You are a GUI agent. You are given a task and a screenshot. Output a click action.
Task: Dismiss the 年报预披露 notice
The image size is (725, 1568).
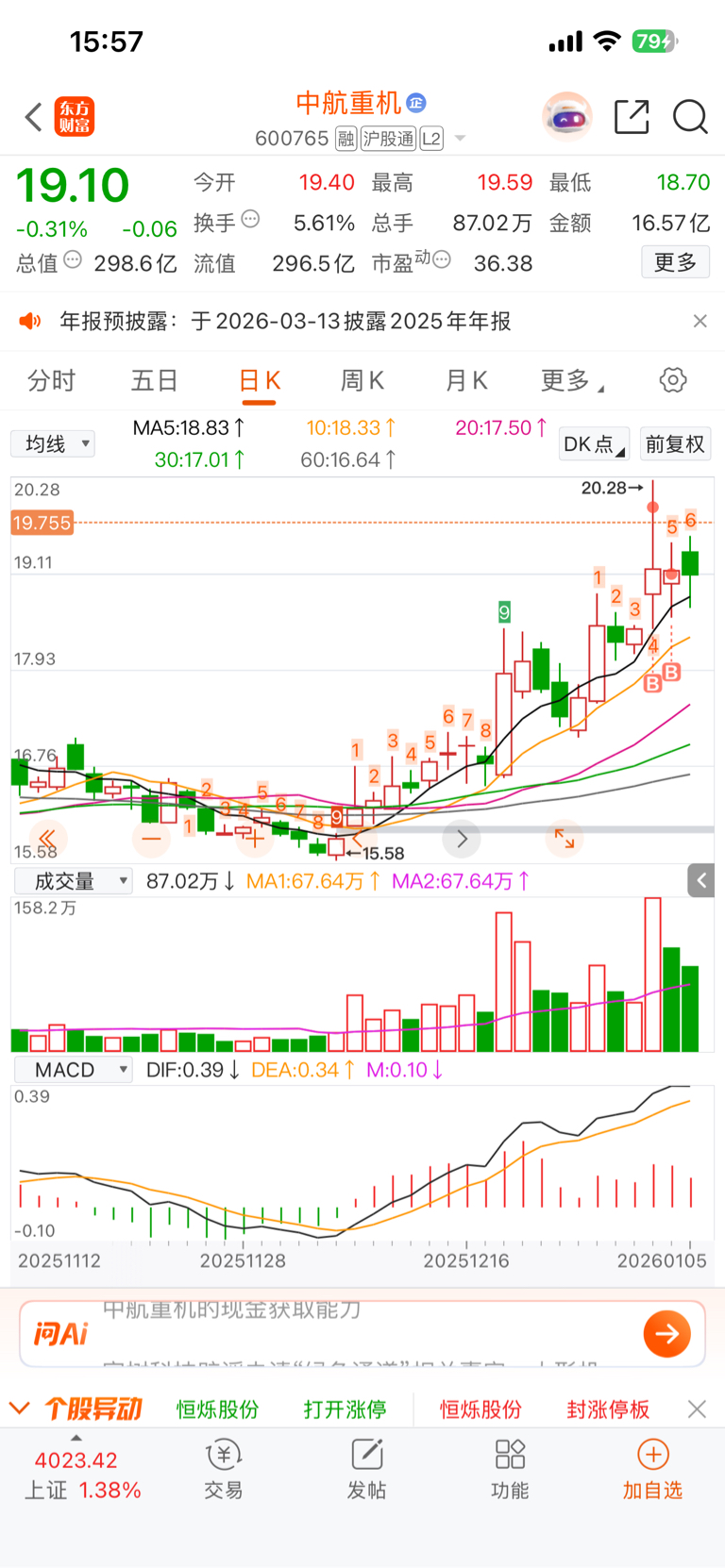[700, 321]
